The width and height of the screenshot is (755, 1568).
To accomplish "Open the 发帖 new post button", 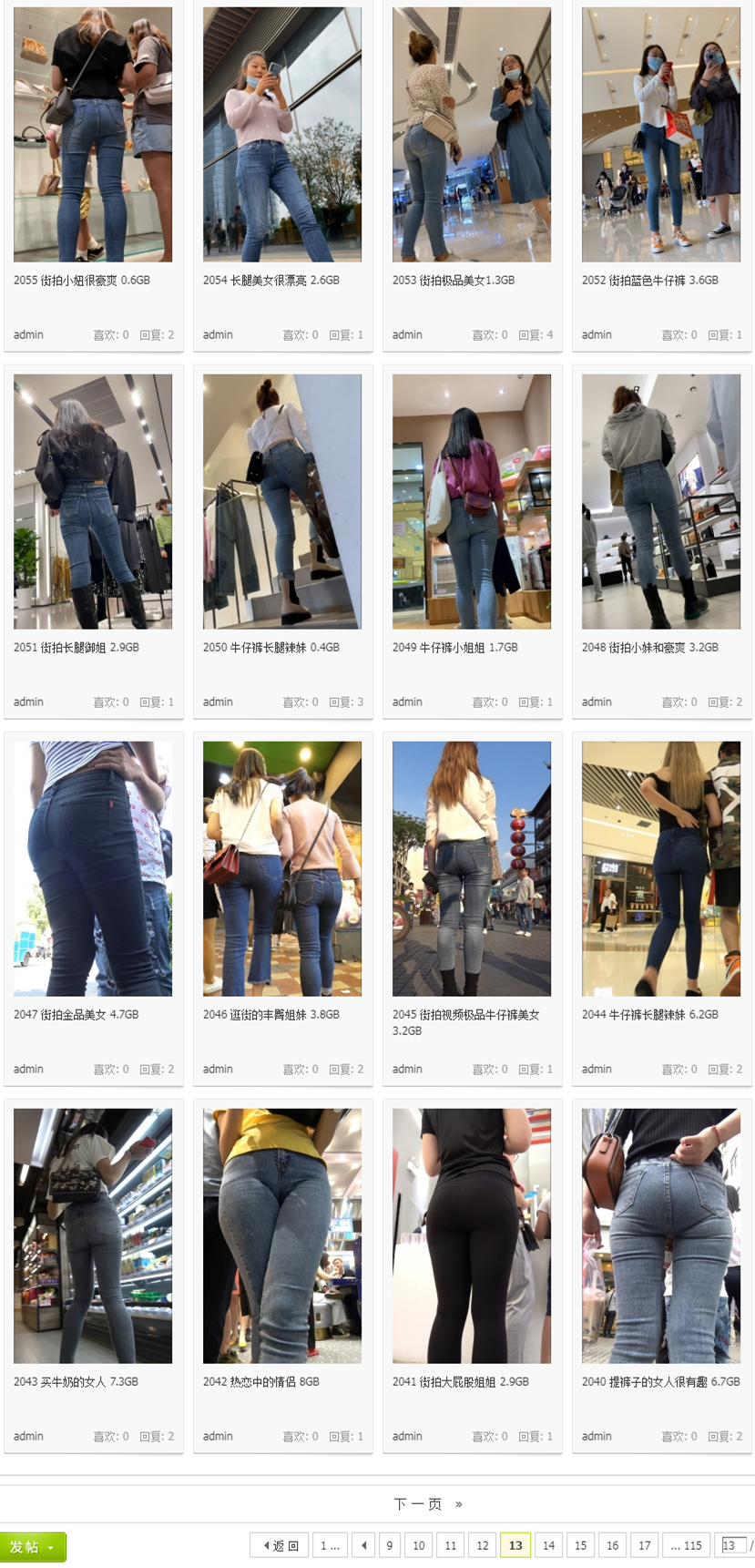I will pos(33,1546).
